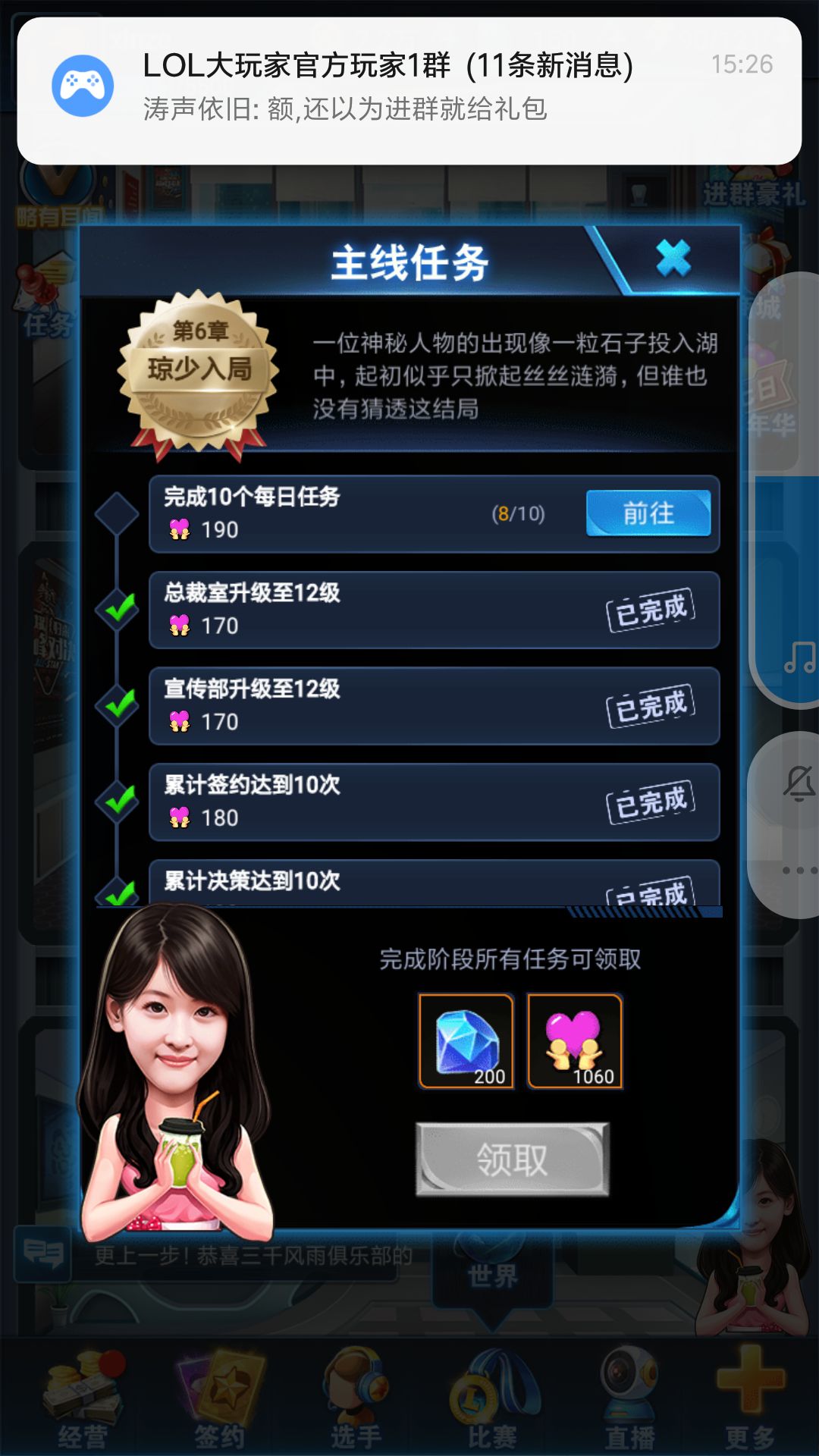The height and width of the screenshot is (1456, 819).
Task: Tap the 领取 reward button
Action: click(513, 1159)
